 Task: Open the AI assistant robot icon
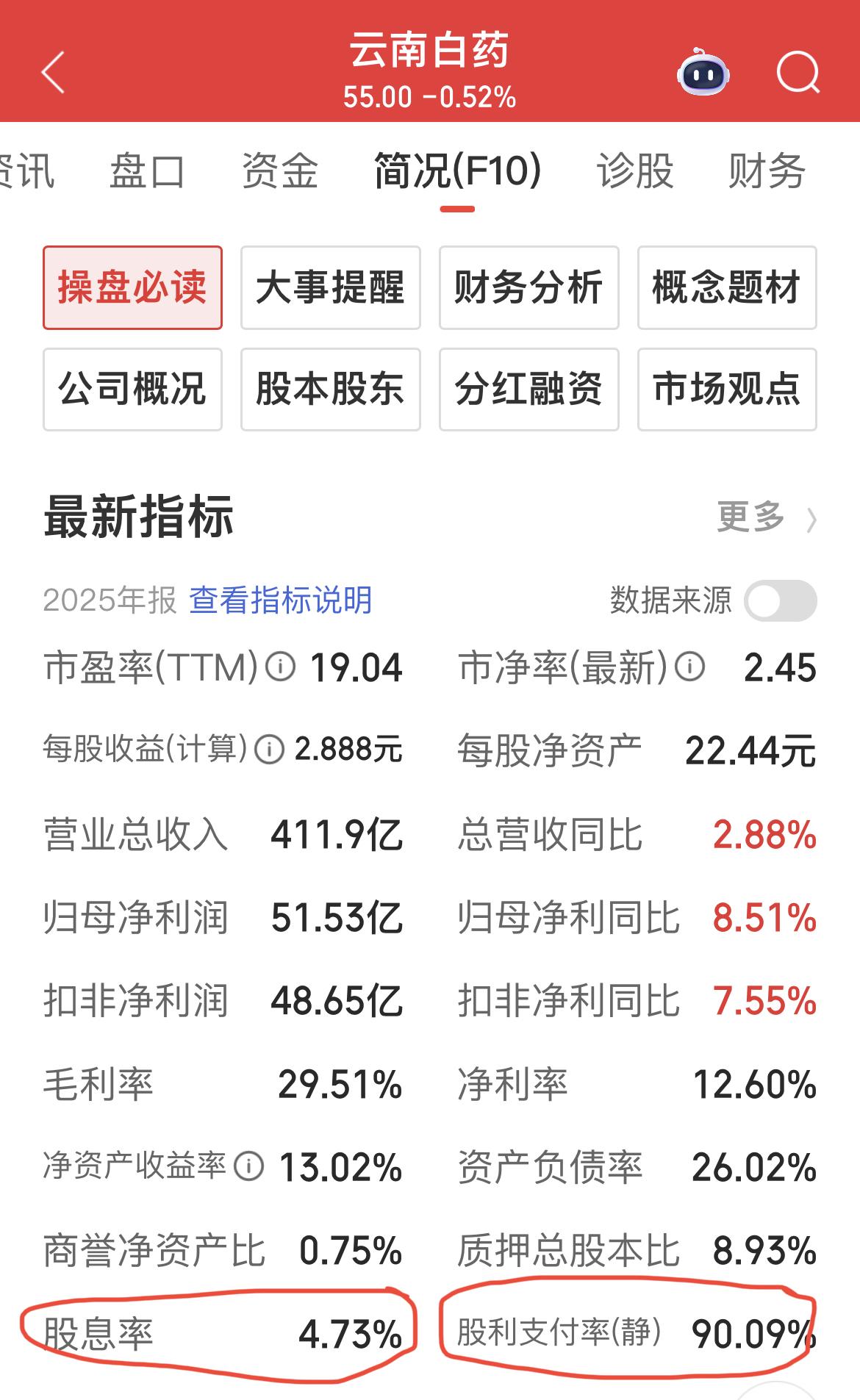(704, 73)
